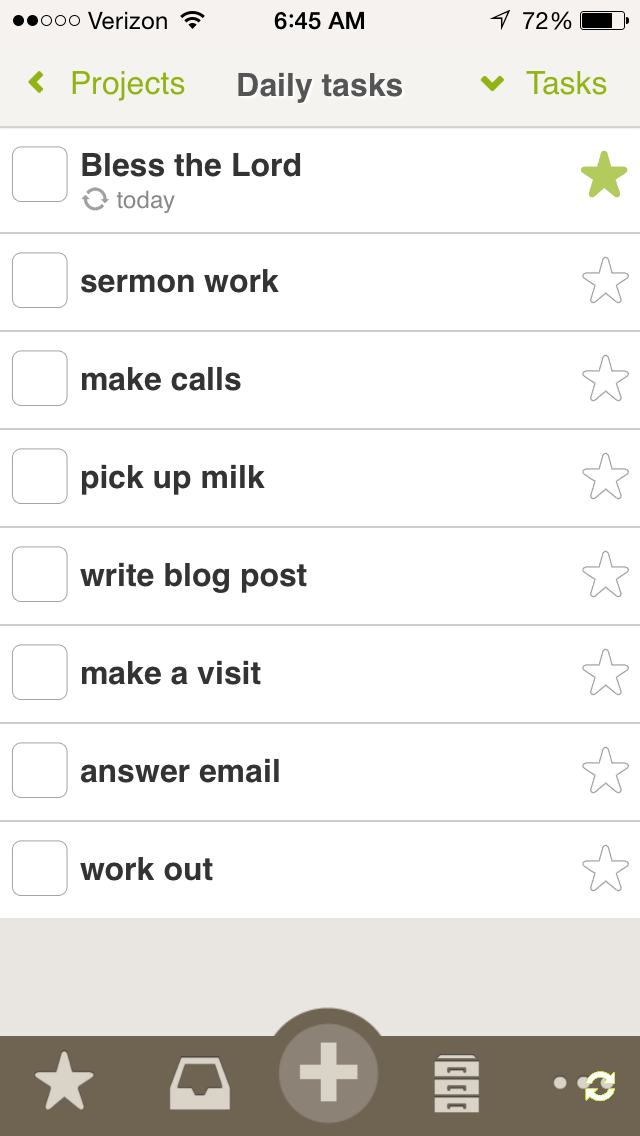
Task: Check the work out checkbox
Action: (40, 869)
